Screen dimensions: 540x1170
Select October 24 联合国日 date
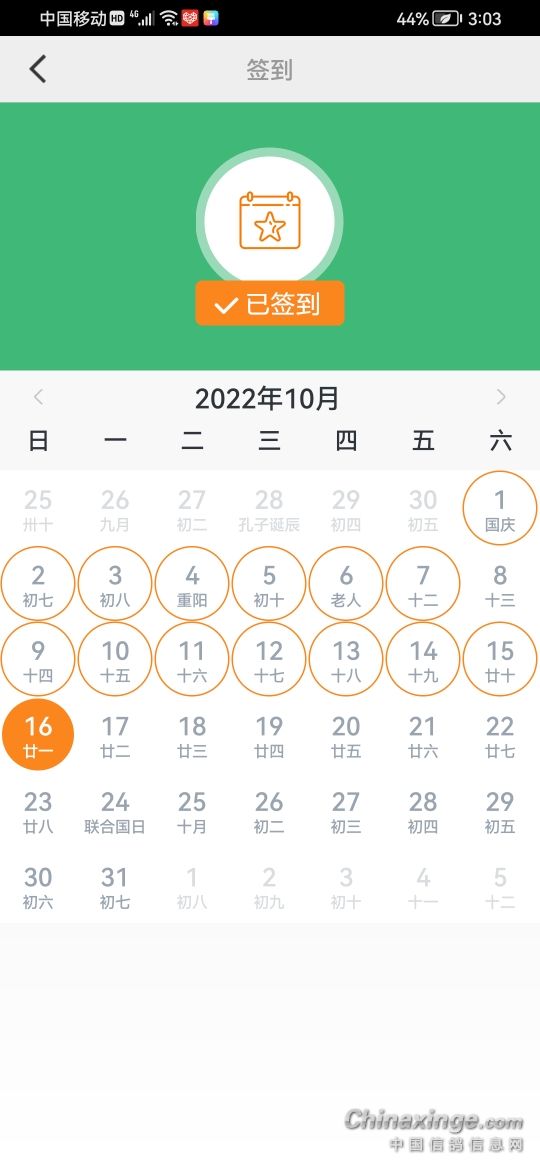115,811
